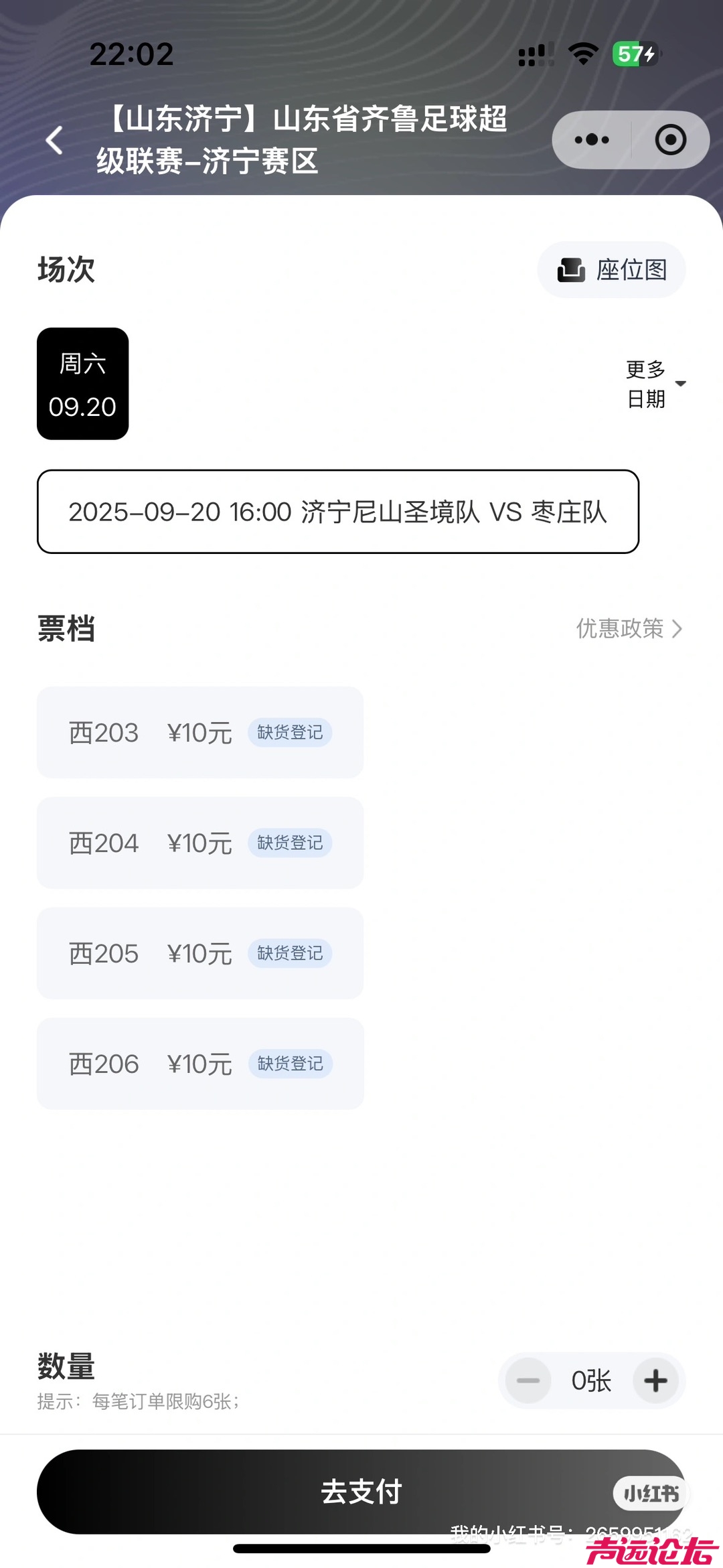Open the 座位图 seat map
The height and width of the screenshot is (1568, 723).
[611, 270]
